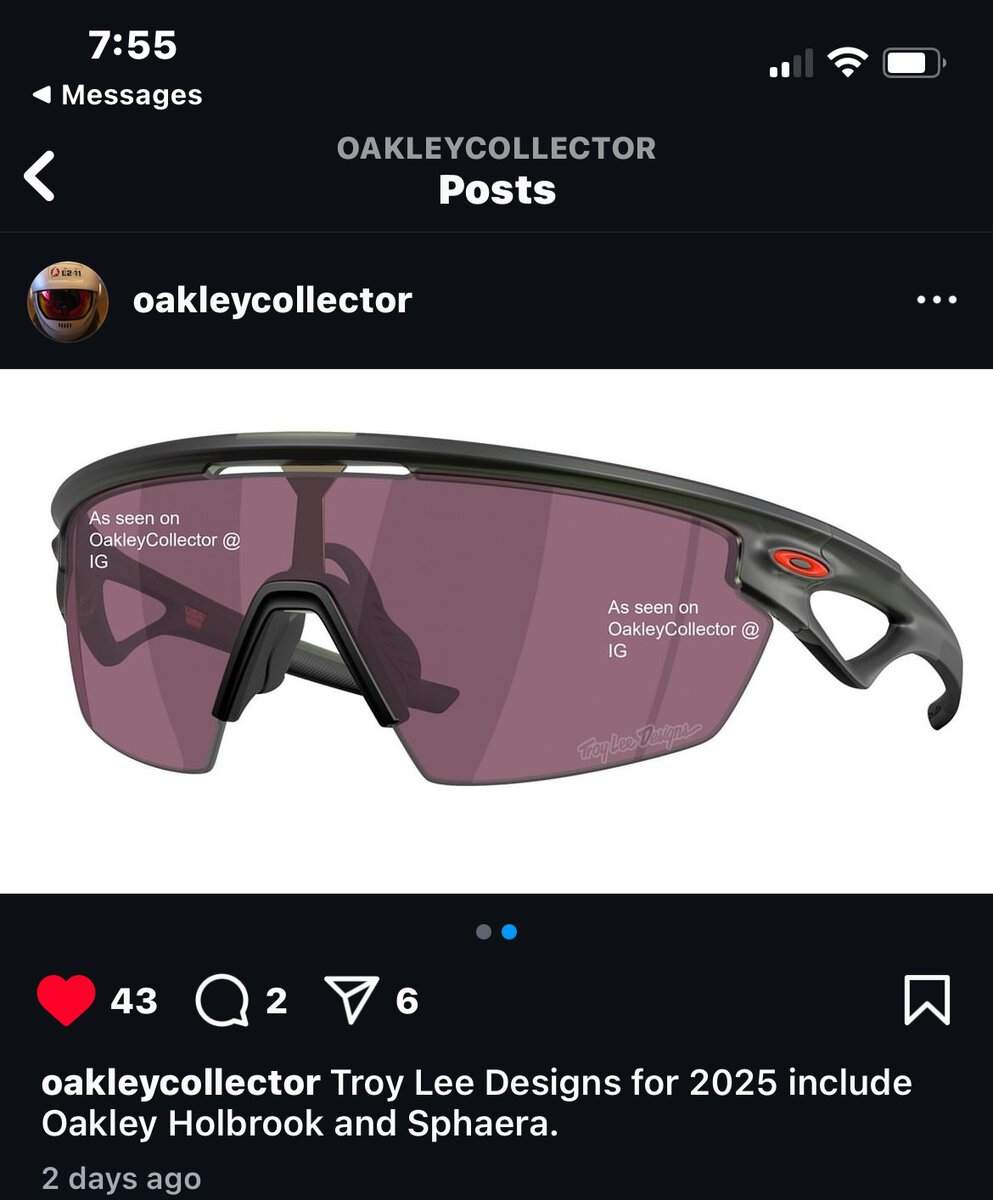
Task: Open the oakleycollector username in post header
Action: coord(272,300)
